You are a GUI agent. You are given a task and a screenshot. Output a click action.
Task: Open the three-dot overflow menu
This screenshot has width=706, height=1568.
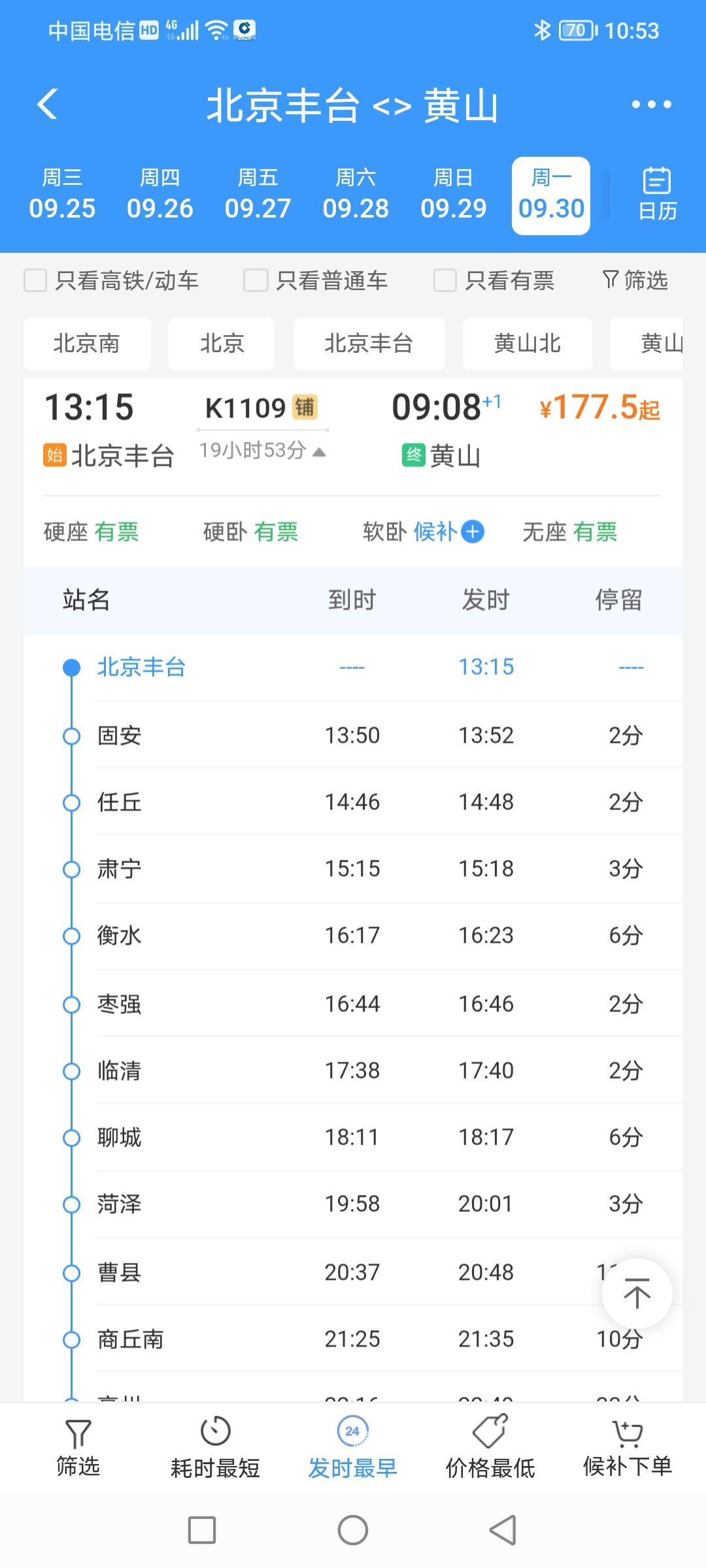[651, 105]
